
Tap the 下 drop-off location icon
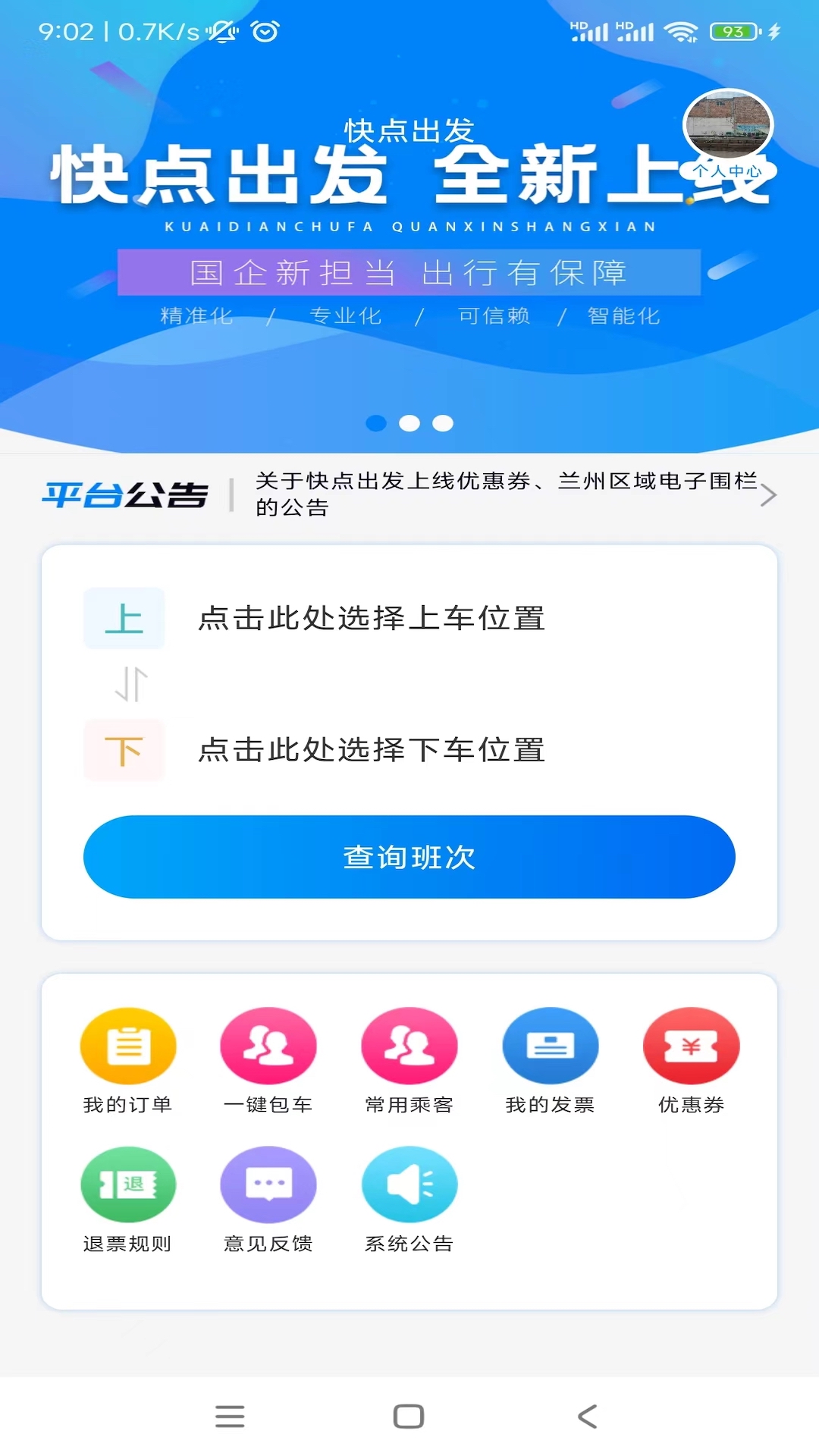124,751
